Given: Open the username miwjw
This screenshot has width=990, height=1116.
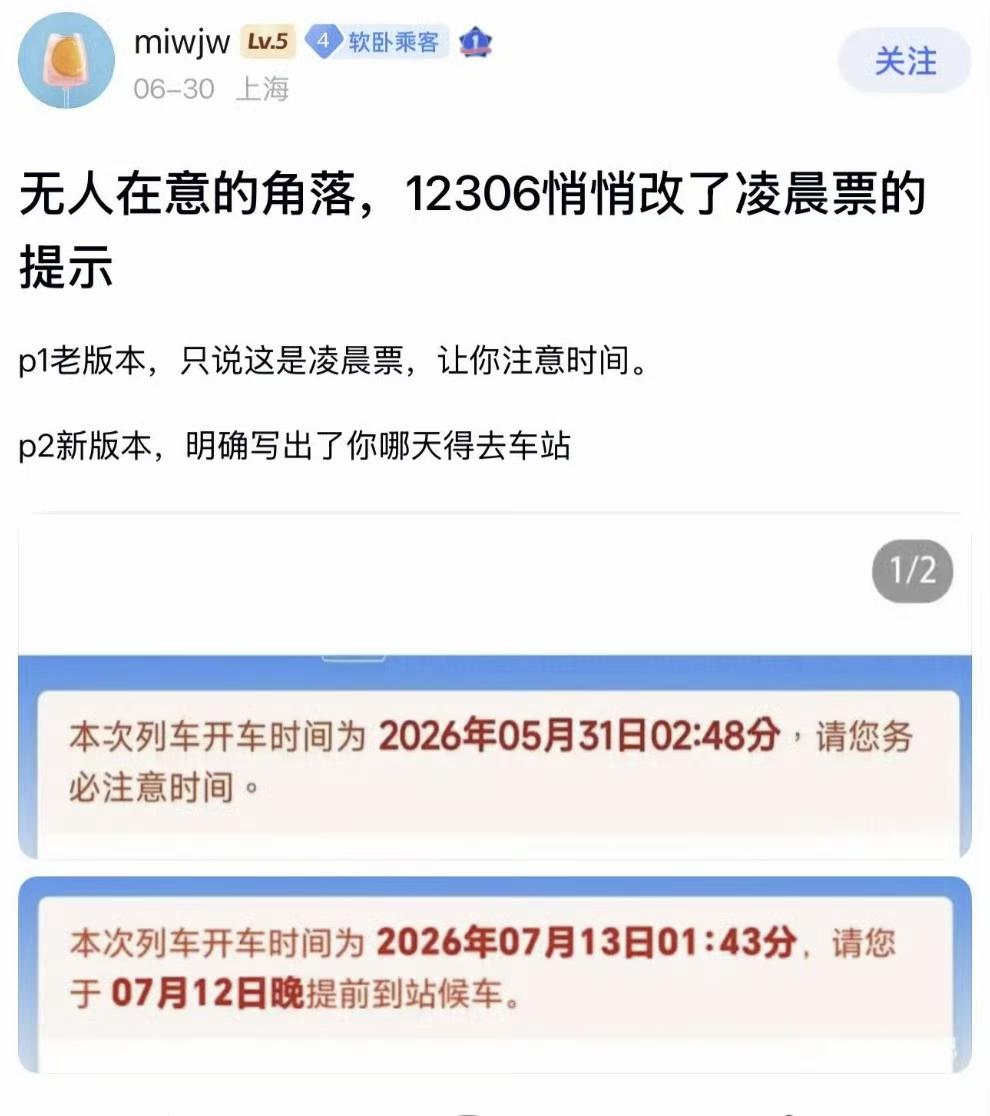Looking at the screenshot, I should point(182,42).
